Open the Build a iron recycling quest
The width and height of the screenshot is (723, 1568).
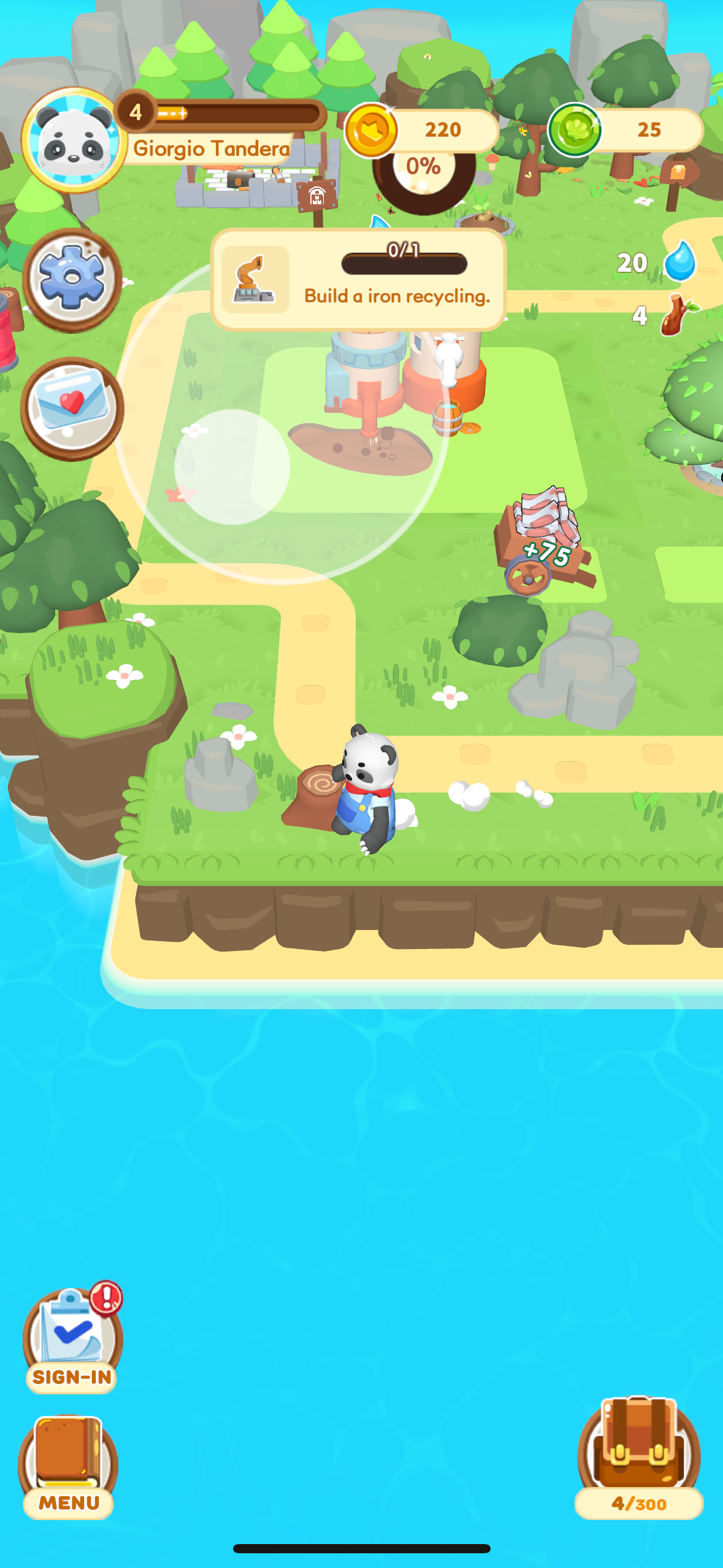coord(359,280)
